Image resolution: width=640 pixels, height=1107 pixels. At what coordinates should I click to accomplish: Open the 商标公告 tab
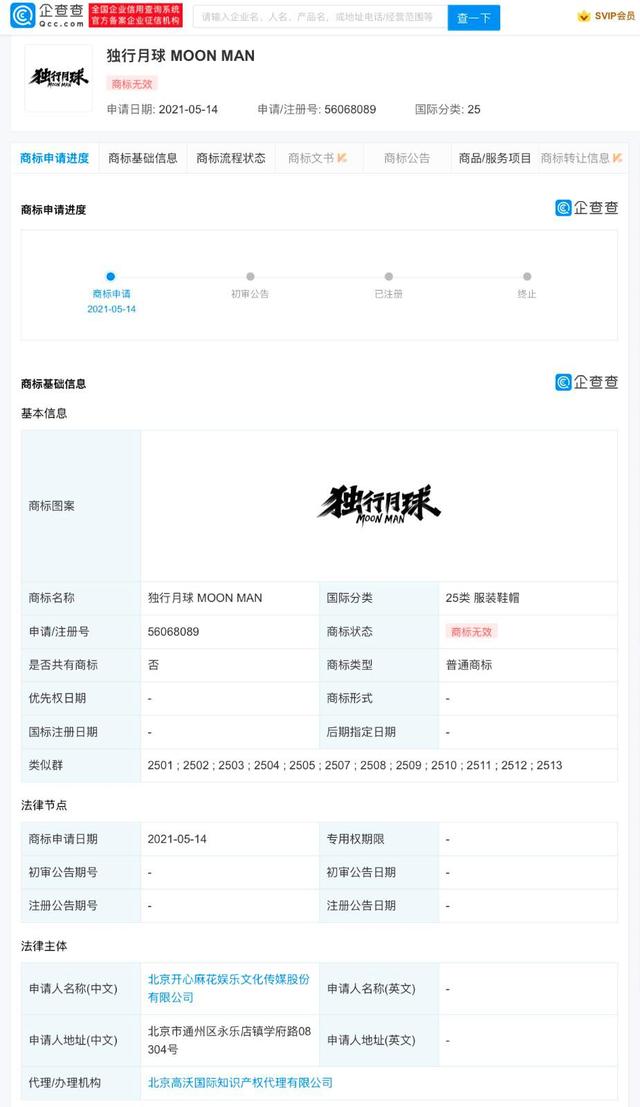pyautogui.click(x=407, y=158)
